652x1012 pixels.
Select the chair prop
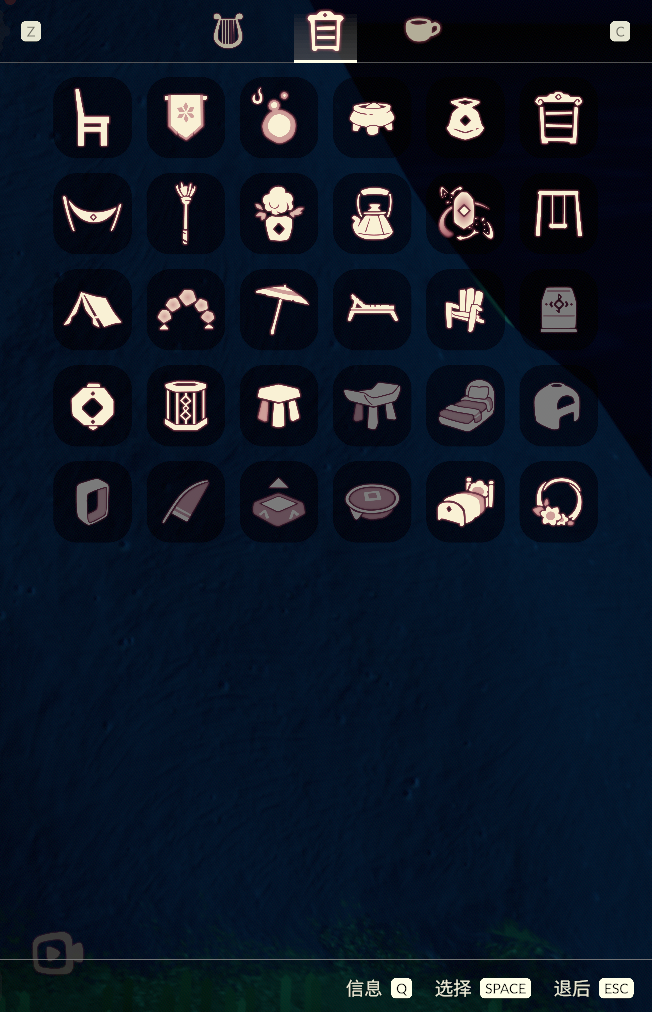pyautogui.click(x=92, y=118)
